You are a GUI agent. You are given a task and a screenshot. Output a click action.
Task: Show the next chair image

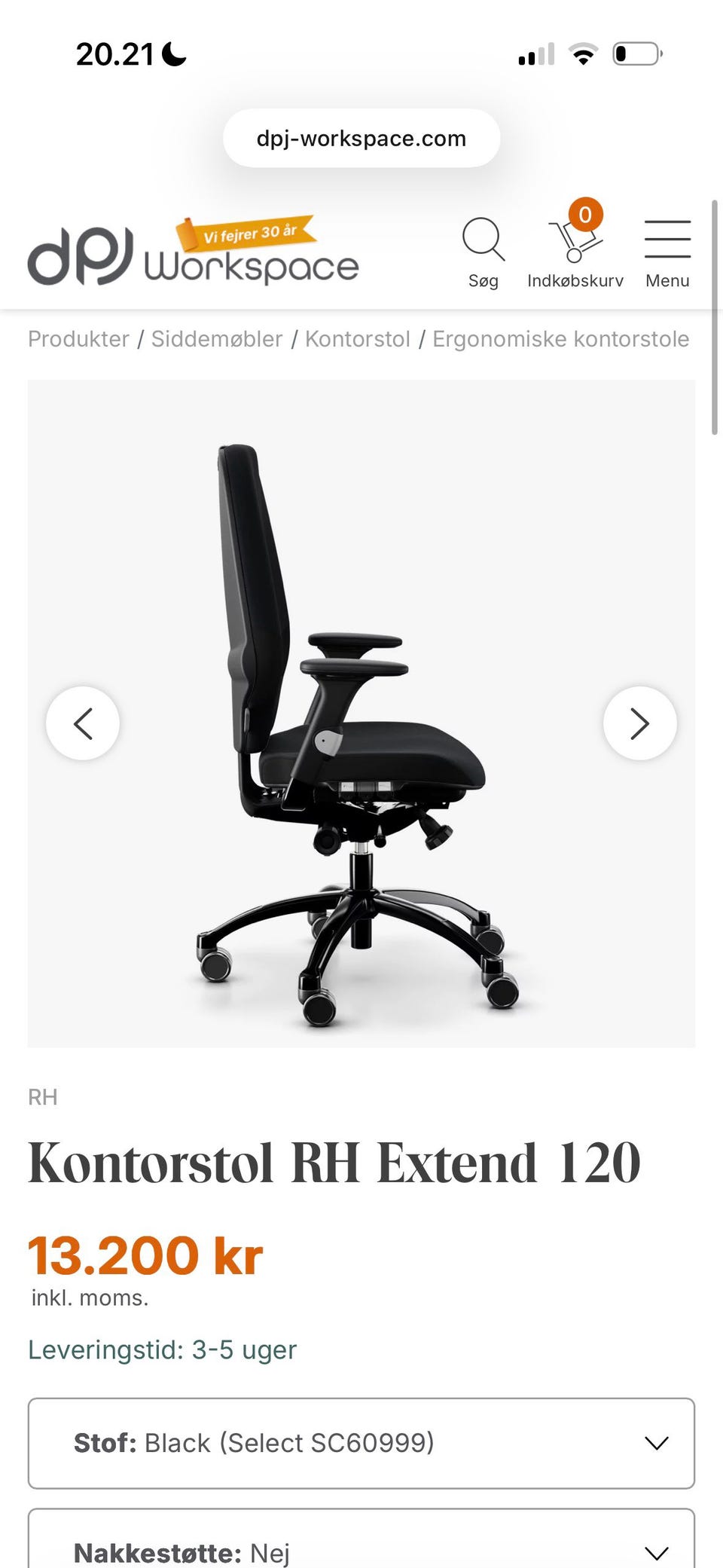(639, 723)
